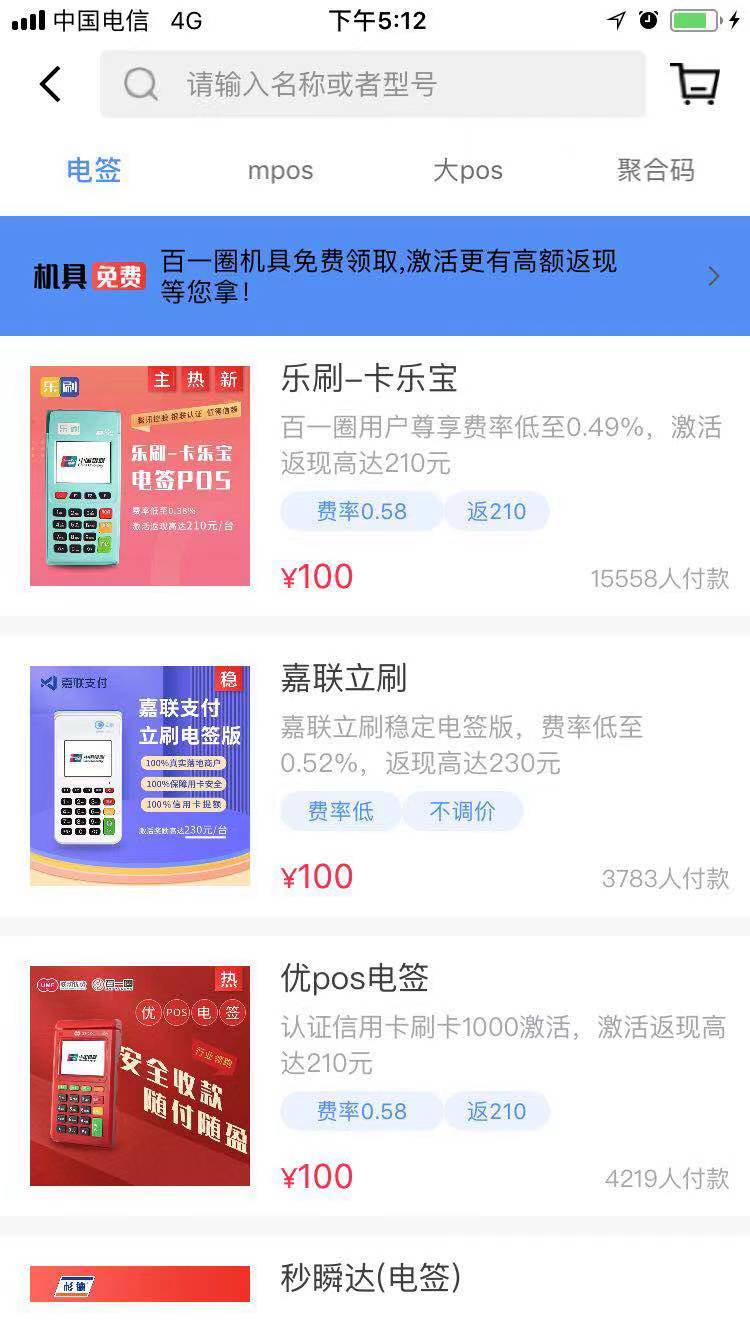This screenshot has height=1334, width=750.
Task: View the 嘉联立刷 product details
Action: [375, 776]
